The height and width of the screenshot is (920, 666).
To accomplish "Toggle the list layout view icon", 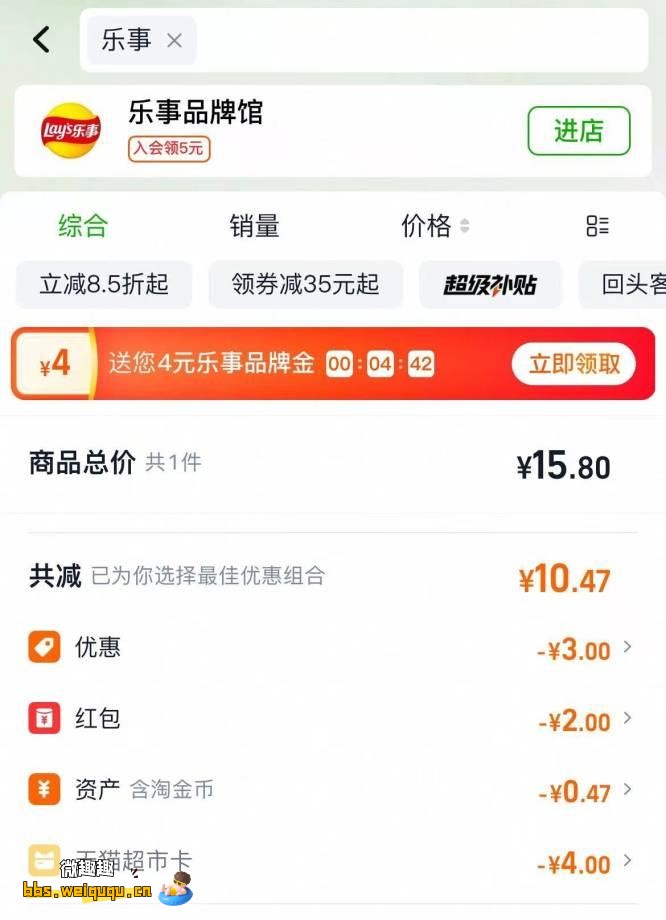I will point(597,226).
